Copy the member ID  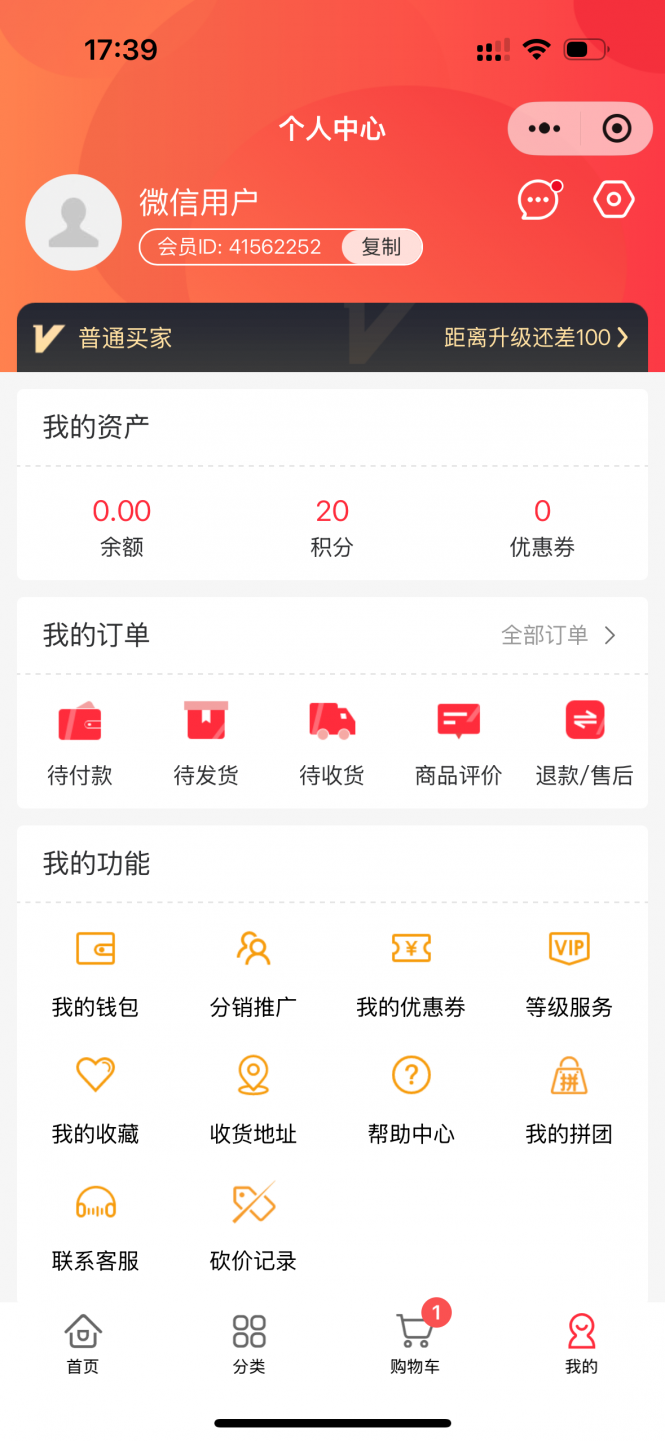[x=381, y=247]
